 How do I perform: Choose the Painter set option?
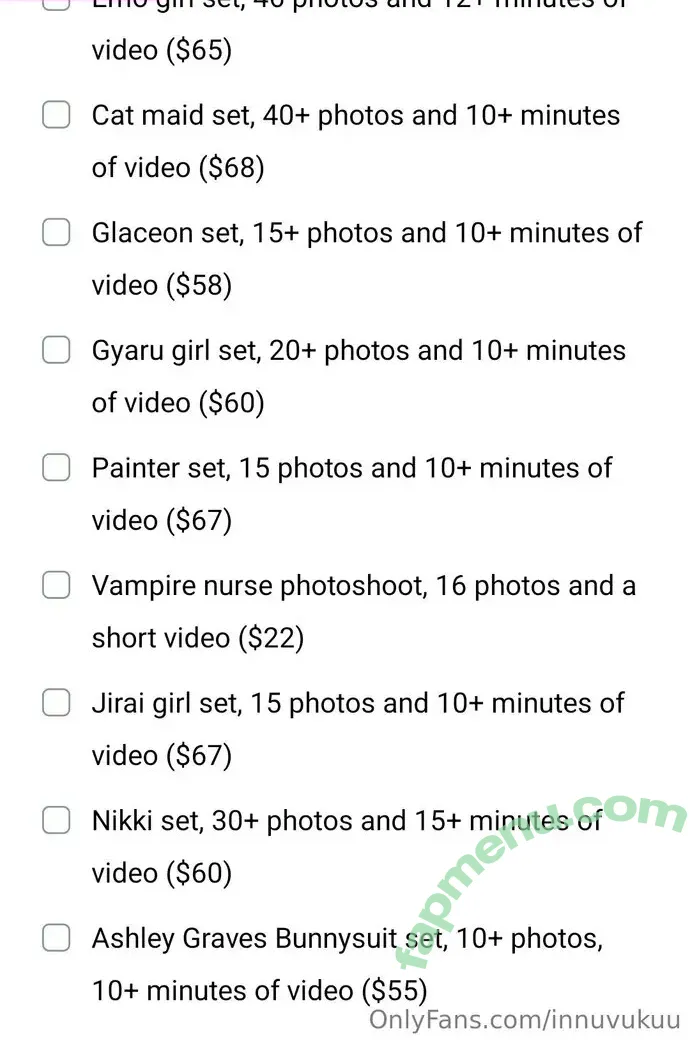pyautogui.click(x=56, y=467)
